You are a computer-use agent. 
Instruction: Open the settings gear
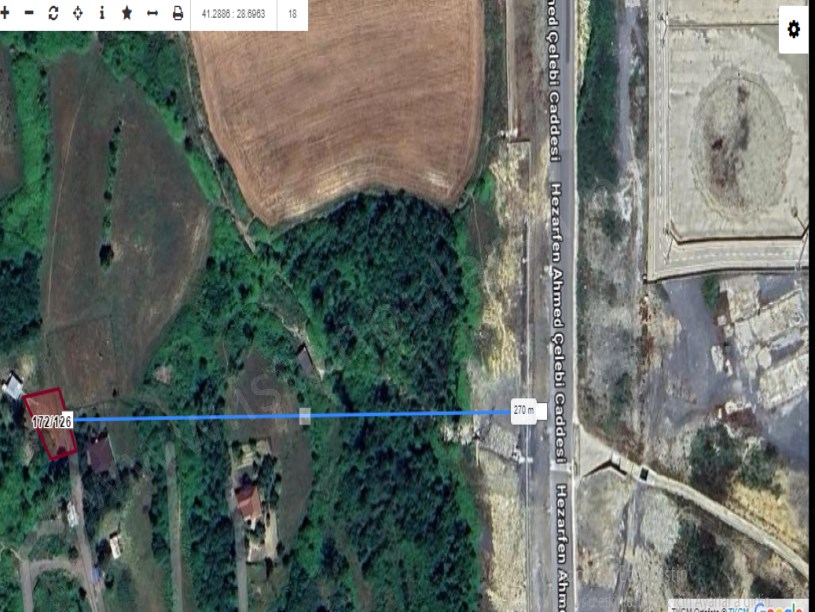pyautogui.click(x=794, y=29)
